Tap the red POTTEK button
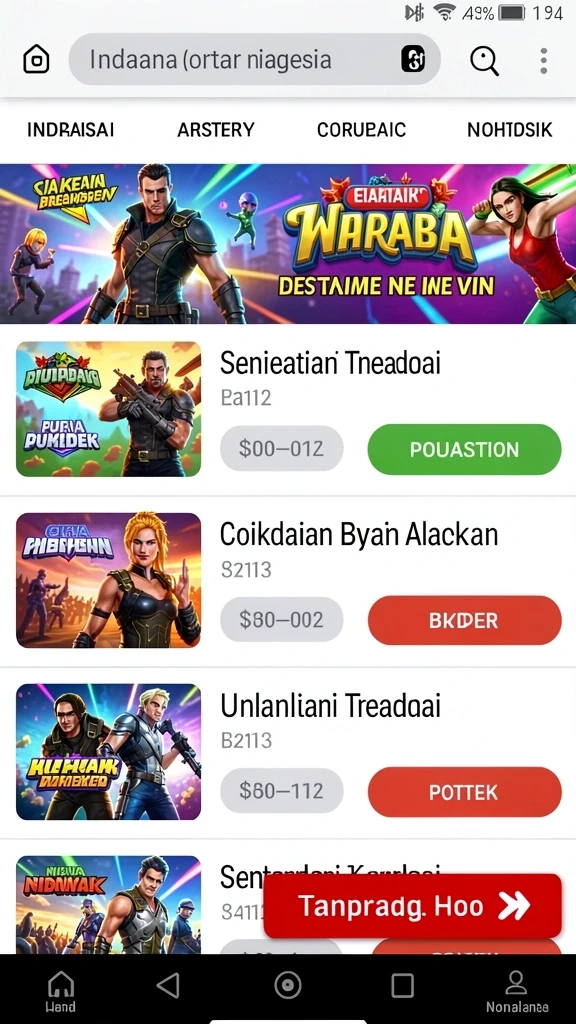Image resolution: width=576 pixels, height=1024 pixels. (x=464, y=792)
